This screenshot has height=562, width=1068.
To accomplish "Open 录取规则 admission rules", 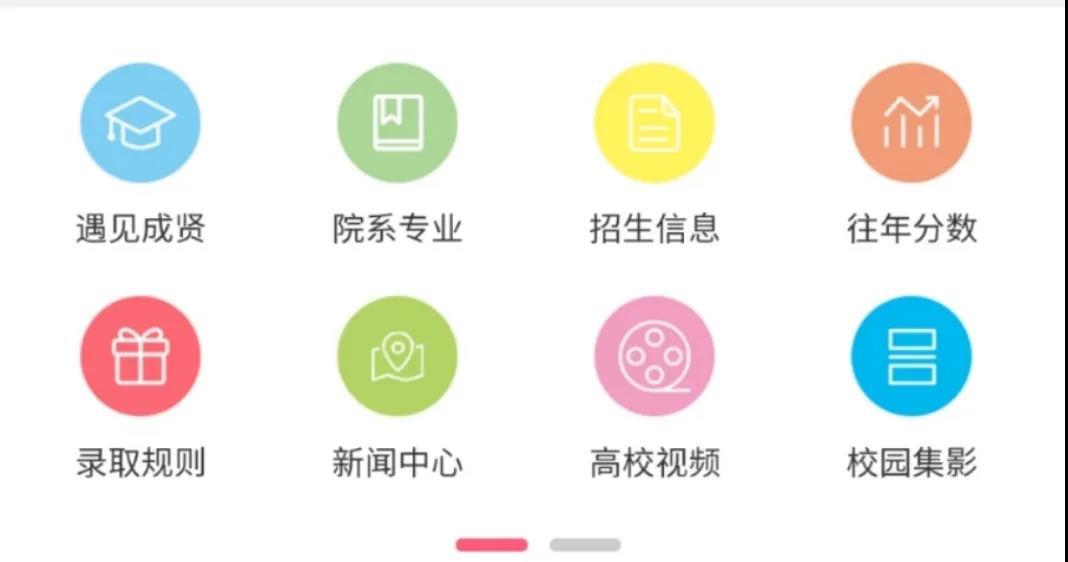I will pyautogui.click(x=140, y=356).
